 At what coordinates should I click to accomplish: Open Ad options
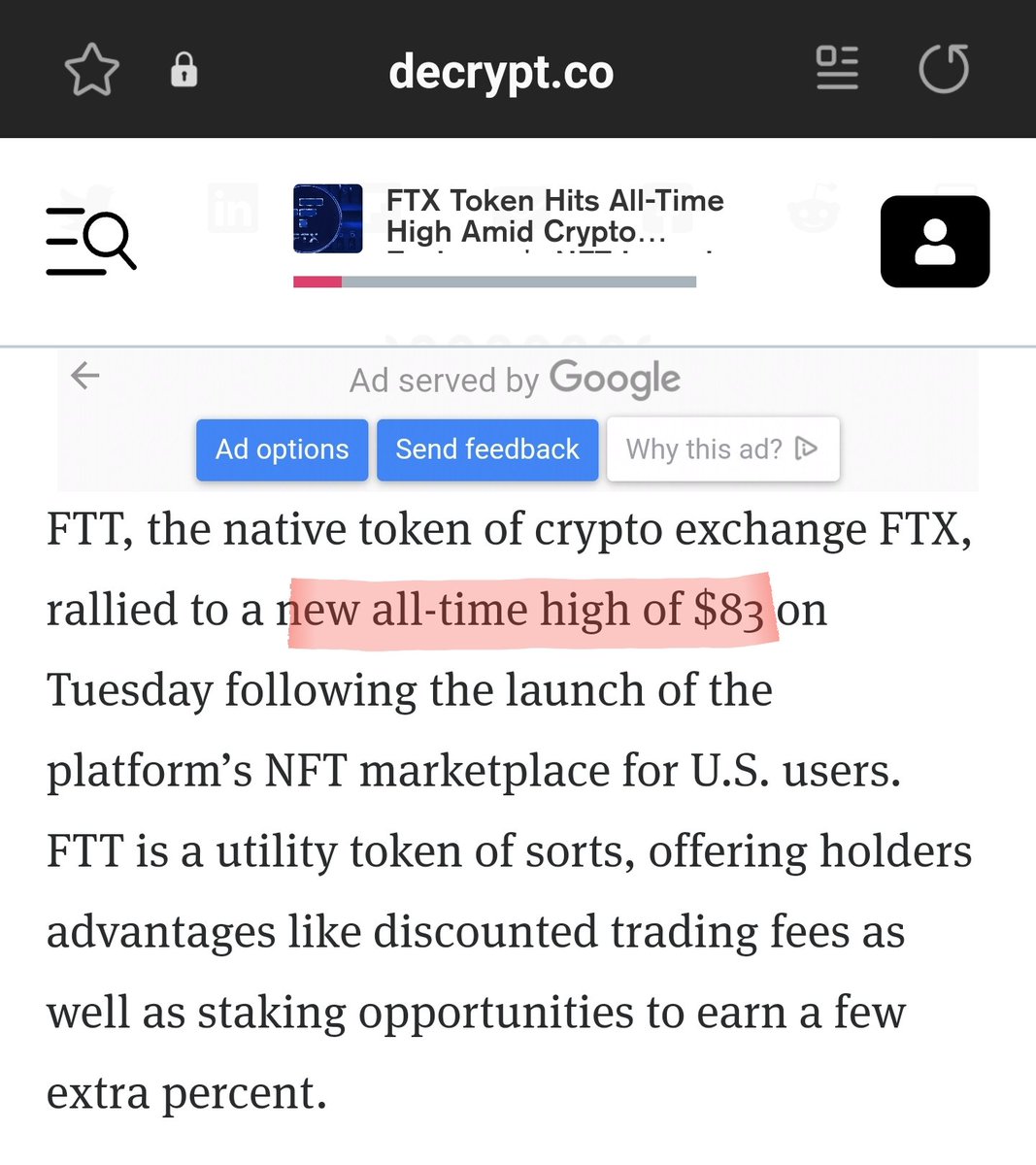pyautogui.click(x=282, y=449)
